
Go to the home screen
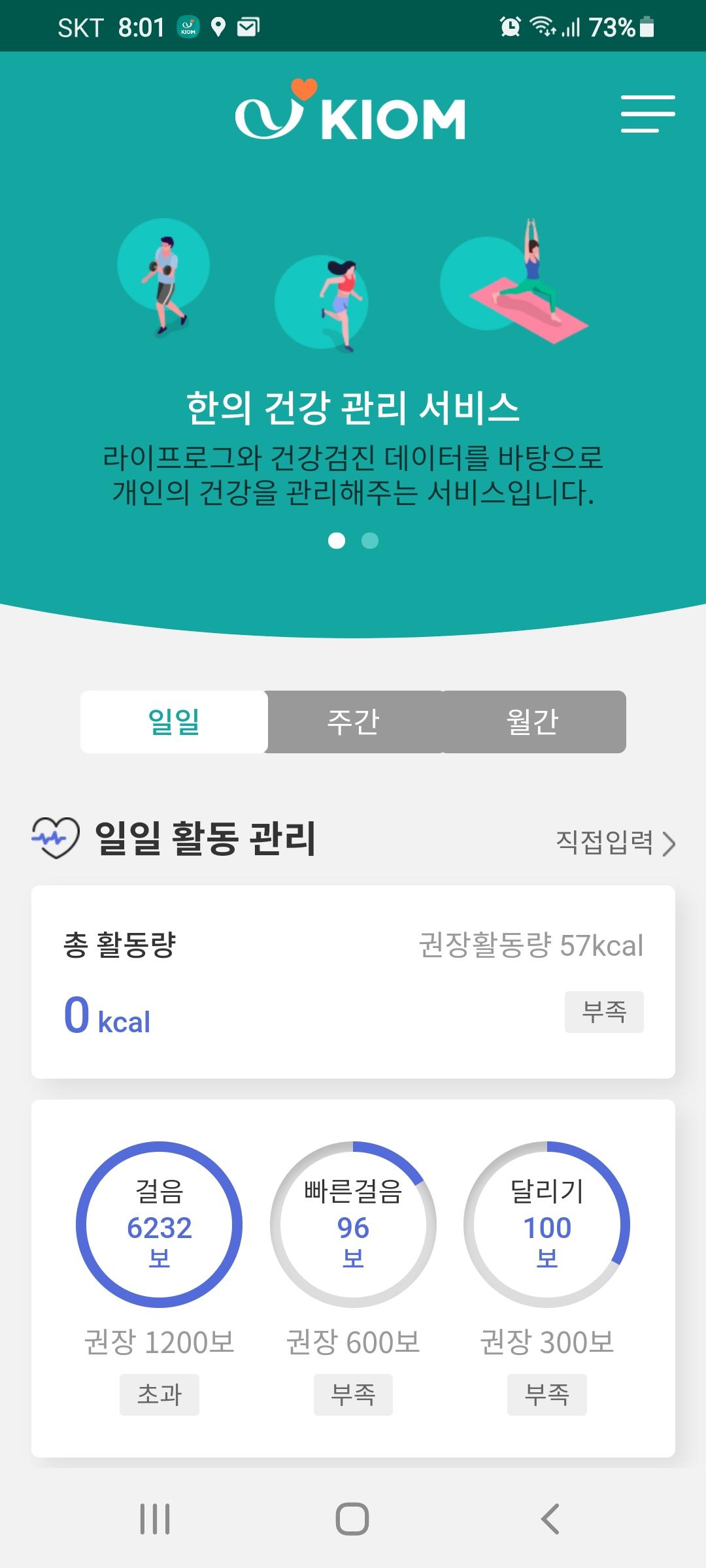(352, 1518)
